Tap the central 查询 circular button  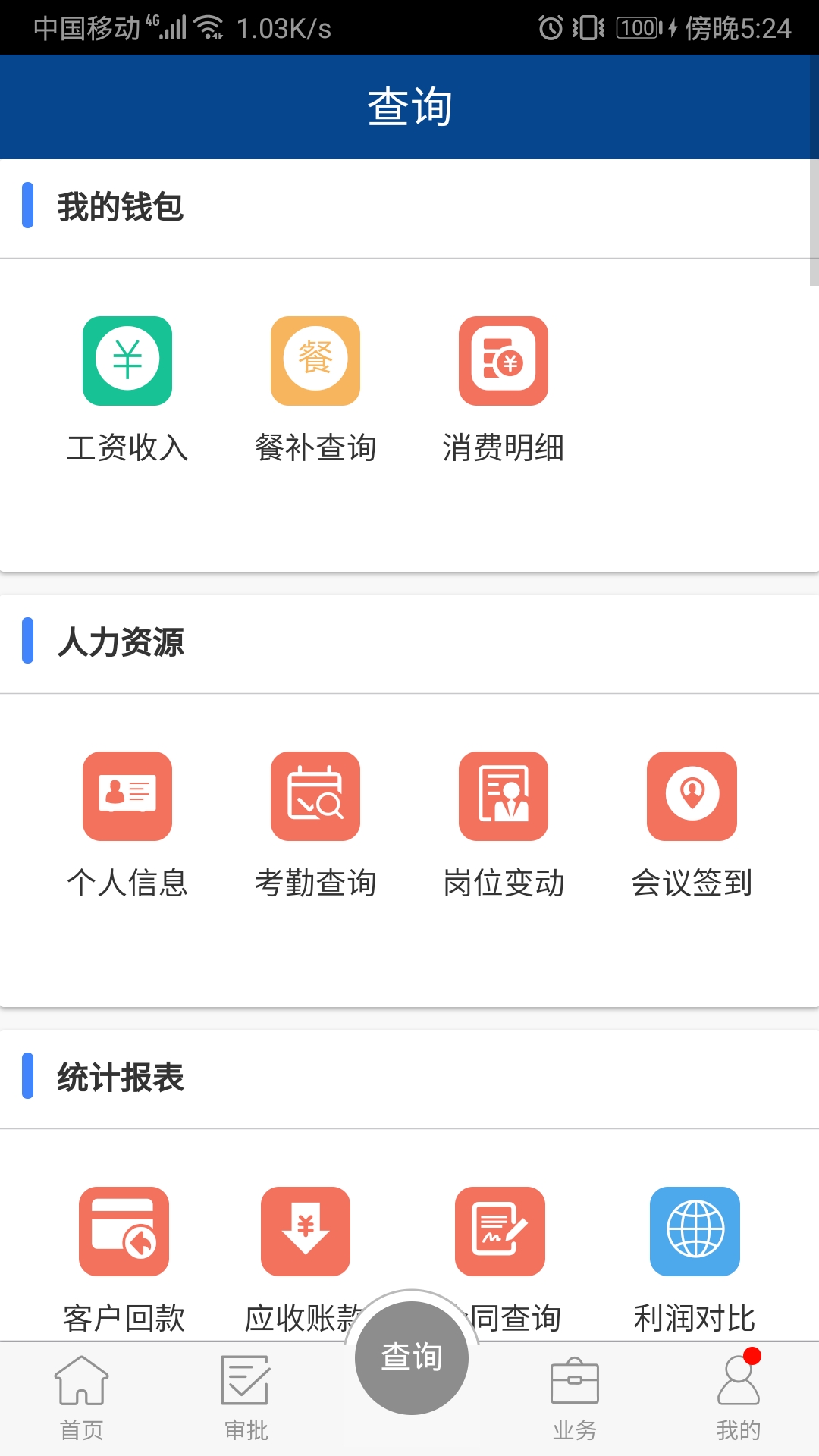(x=409, y=1357)
